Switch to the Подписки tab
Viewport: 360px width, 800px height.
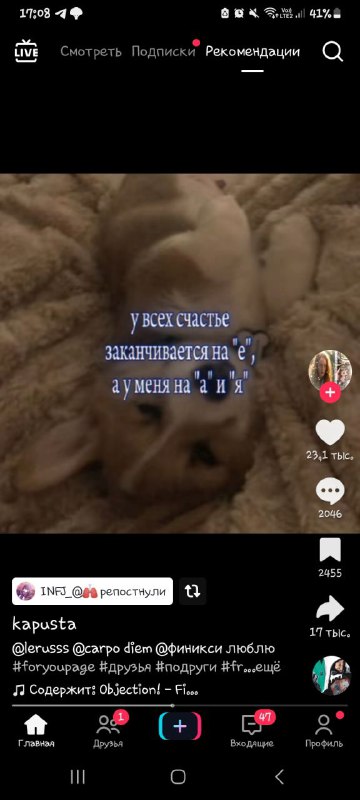coord(163,52)
